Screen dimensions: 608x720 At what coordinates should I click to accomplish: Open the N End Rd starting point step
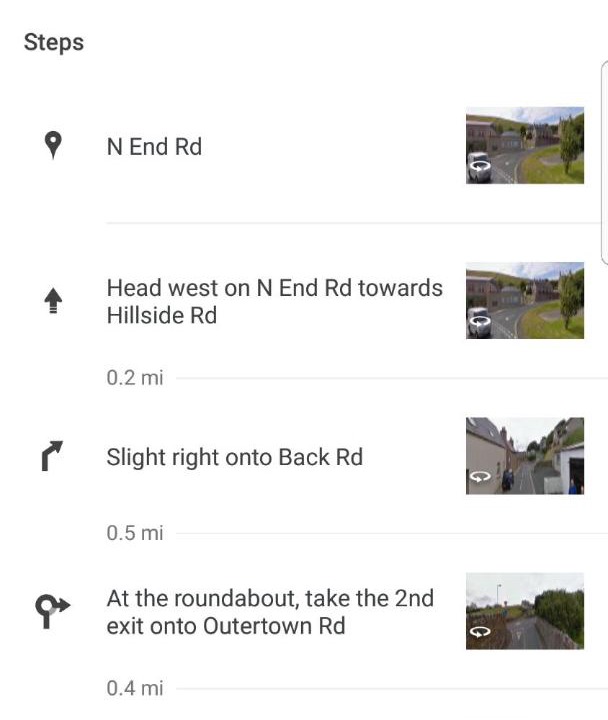point(155,147)
